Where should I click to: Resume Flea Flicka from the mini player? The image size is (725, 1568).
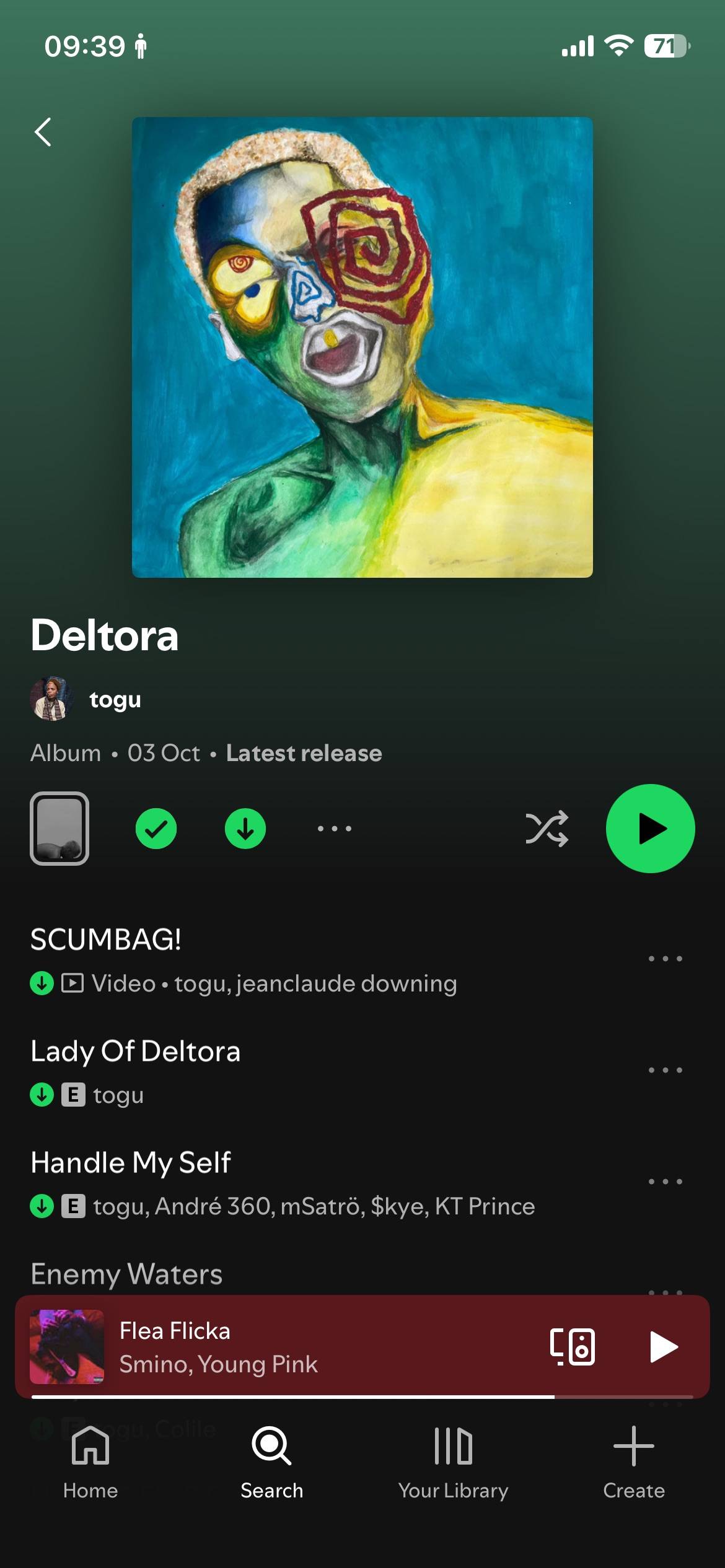coord(664,1346)
